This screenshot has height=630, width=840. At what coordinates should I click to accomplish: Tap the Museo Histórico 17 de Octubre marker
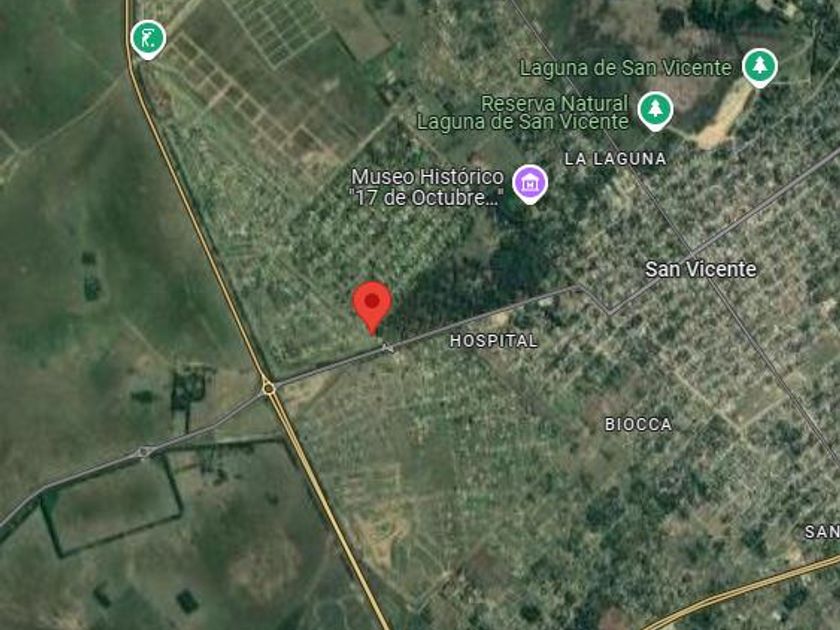tap(530, 184)
